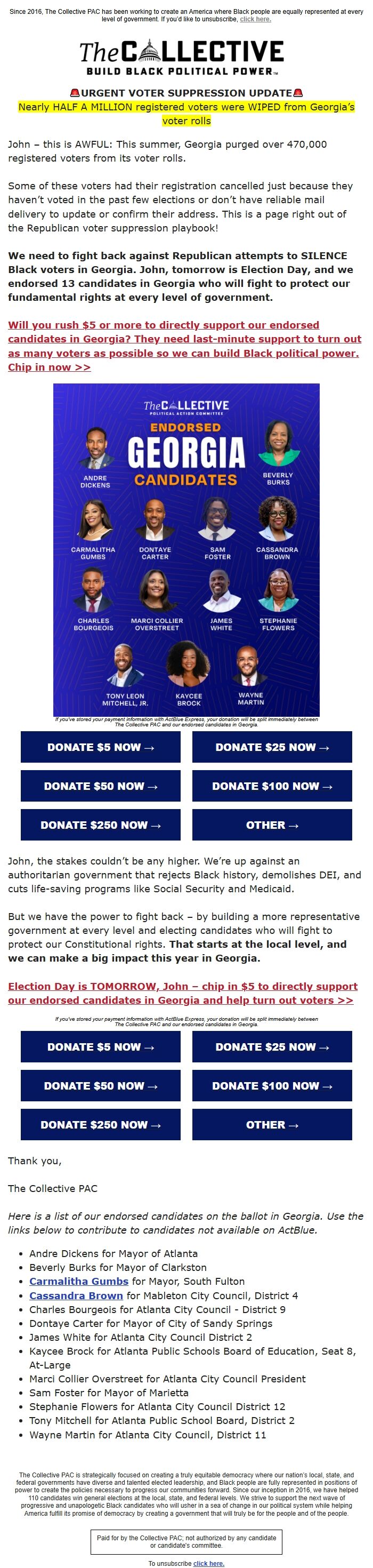Tap 'Donate $25 Now' under the candidates image
The width and height of the screenshot is (373, 1568).
tap(272, 747)
